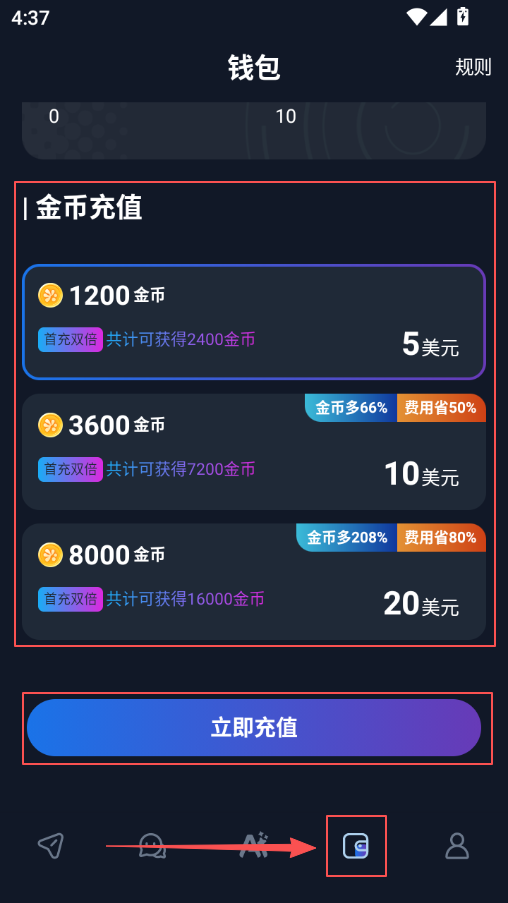Pick the 8000 金币 for 20美元 package
Viewport: 508px width, 903px height.
(254, 582)
